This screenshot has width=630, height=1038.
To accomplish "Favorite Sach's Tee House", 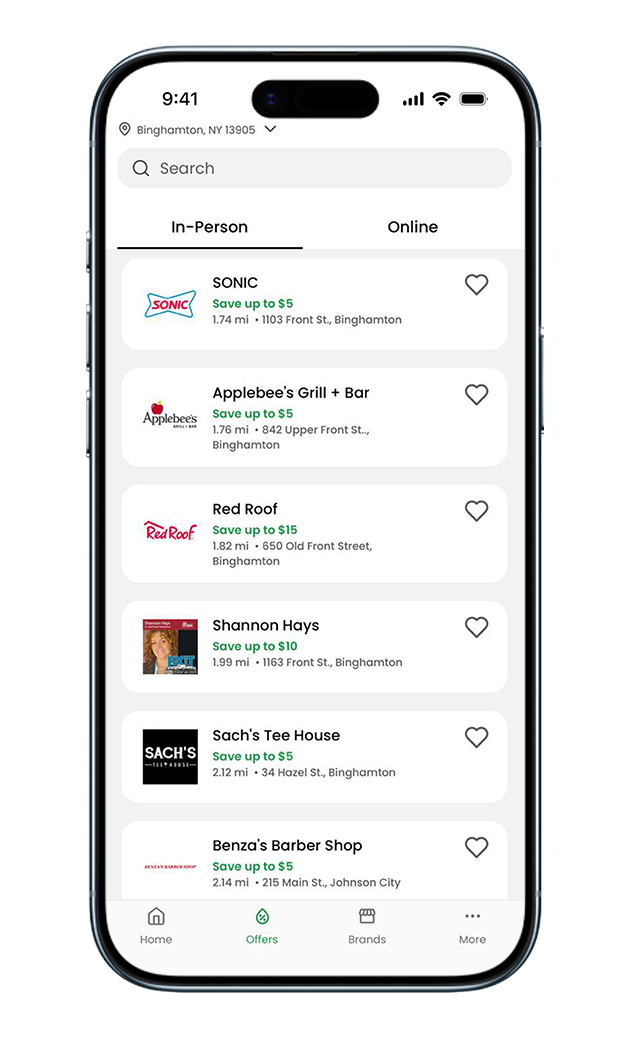I will pos(476,737).
